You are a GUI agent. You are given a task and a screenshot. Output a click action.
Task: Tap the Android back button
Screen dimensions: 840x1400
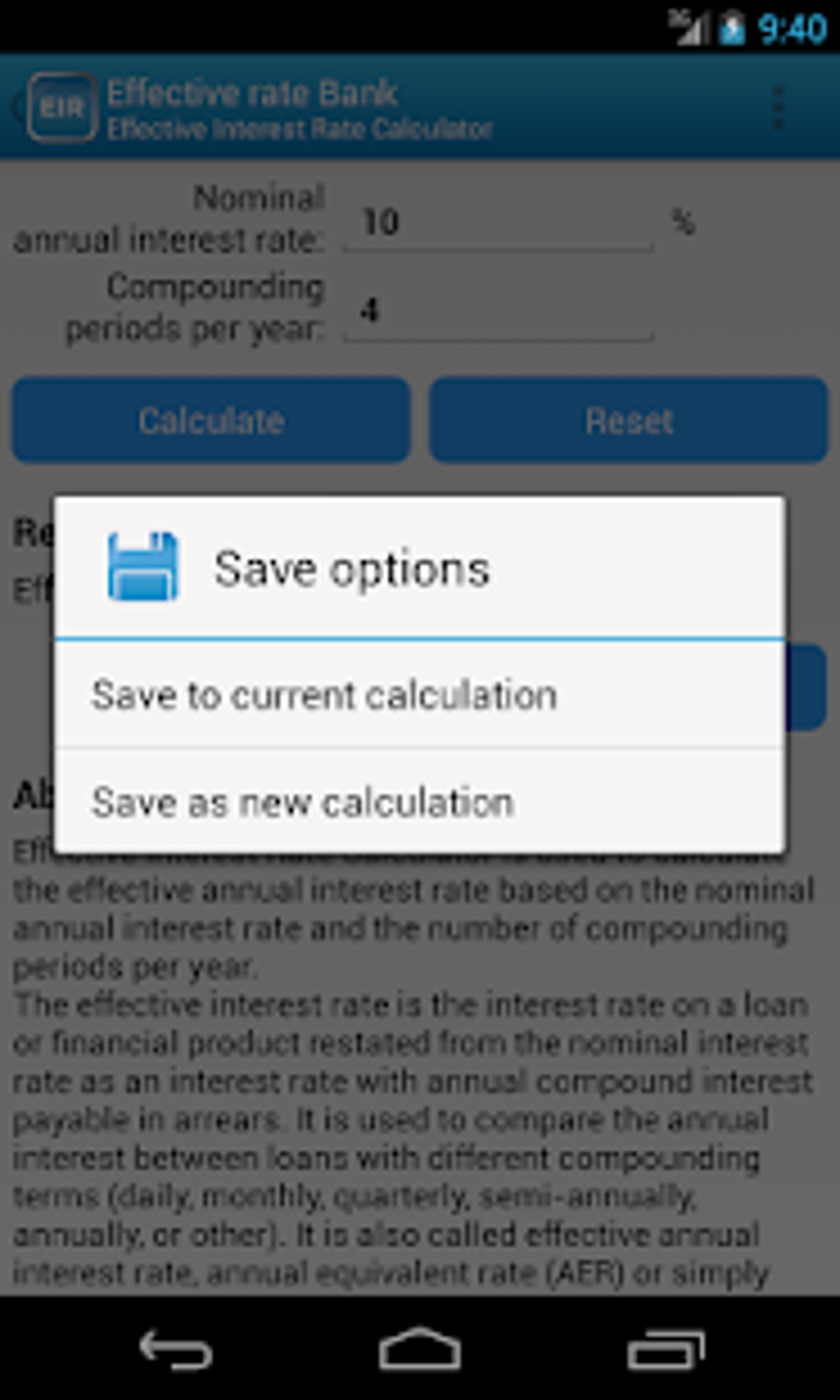(175, 1349)
